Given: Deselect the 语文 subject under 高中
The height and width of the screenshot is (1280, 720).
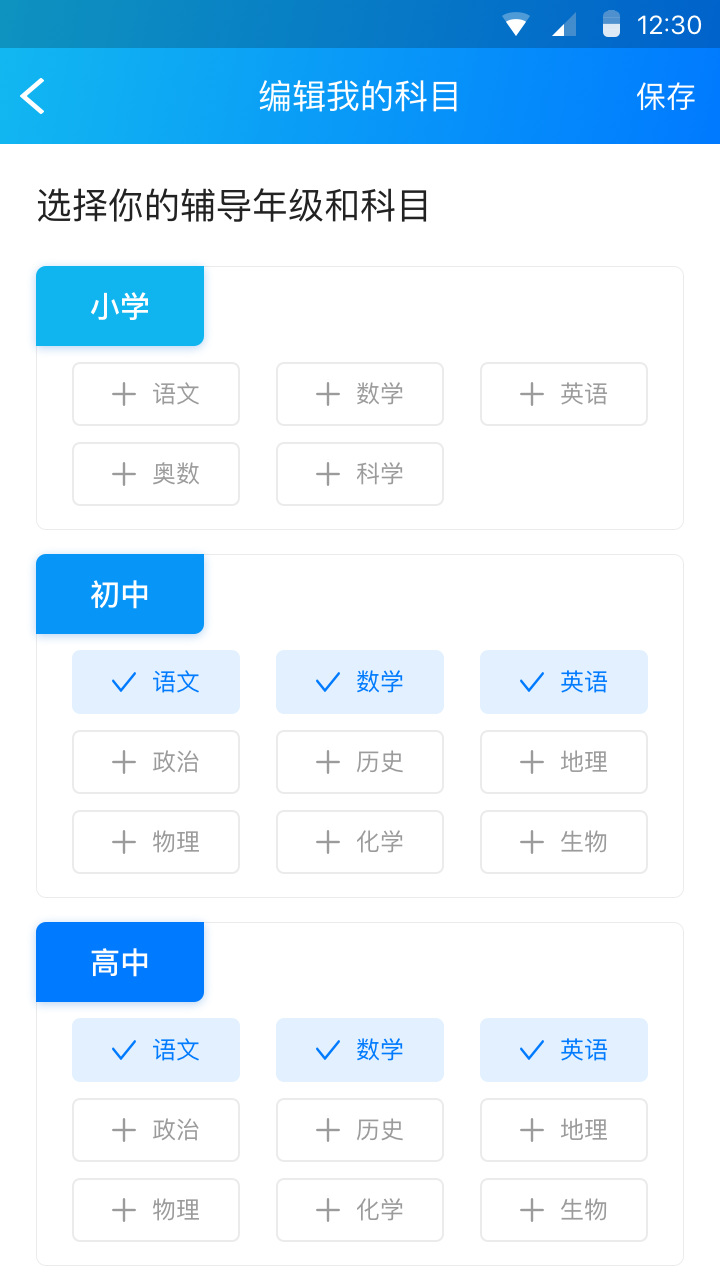Looking at the screenshot, I should tap(156, 1050).
